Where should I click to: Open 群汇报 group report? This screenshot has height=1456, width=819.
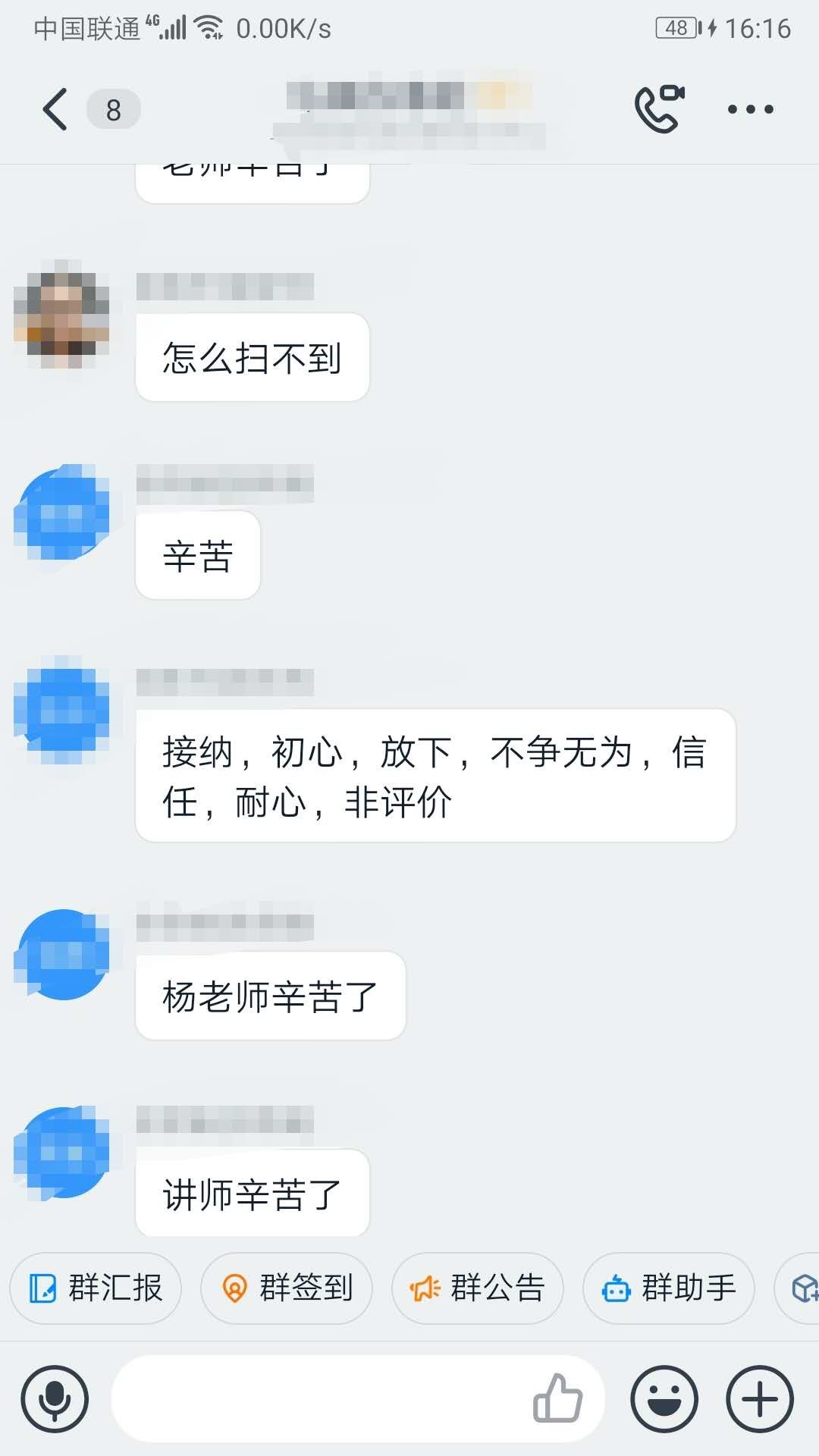pyautogui.click(x=96, y=1288)
